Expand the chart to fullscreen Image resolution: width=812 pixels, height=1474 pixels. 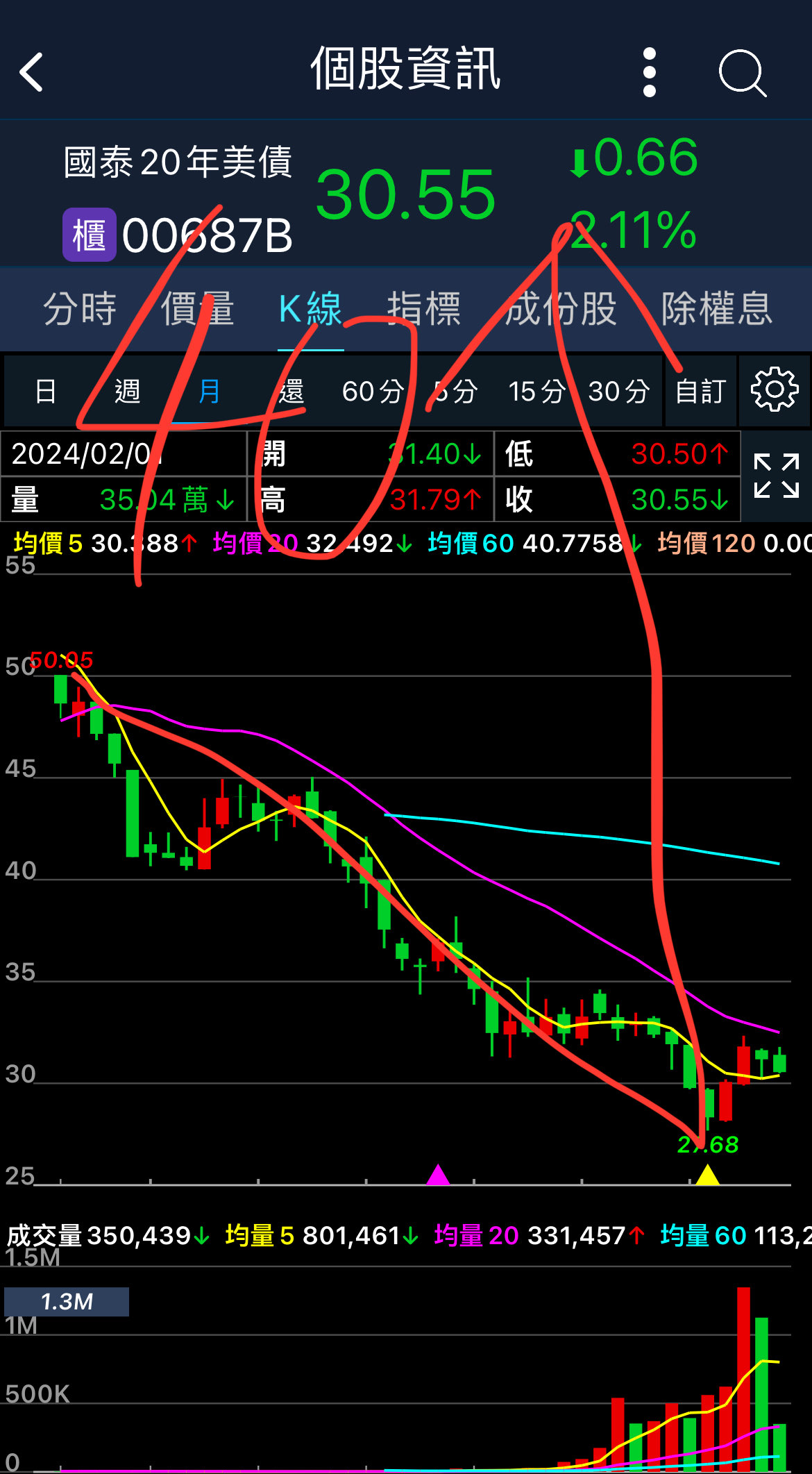777,476
